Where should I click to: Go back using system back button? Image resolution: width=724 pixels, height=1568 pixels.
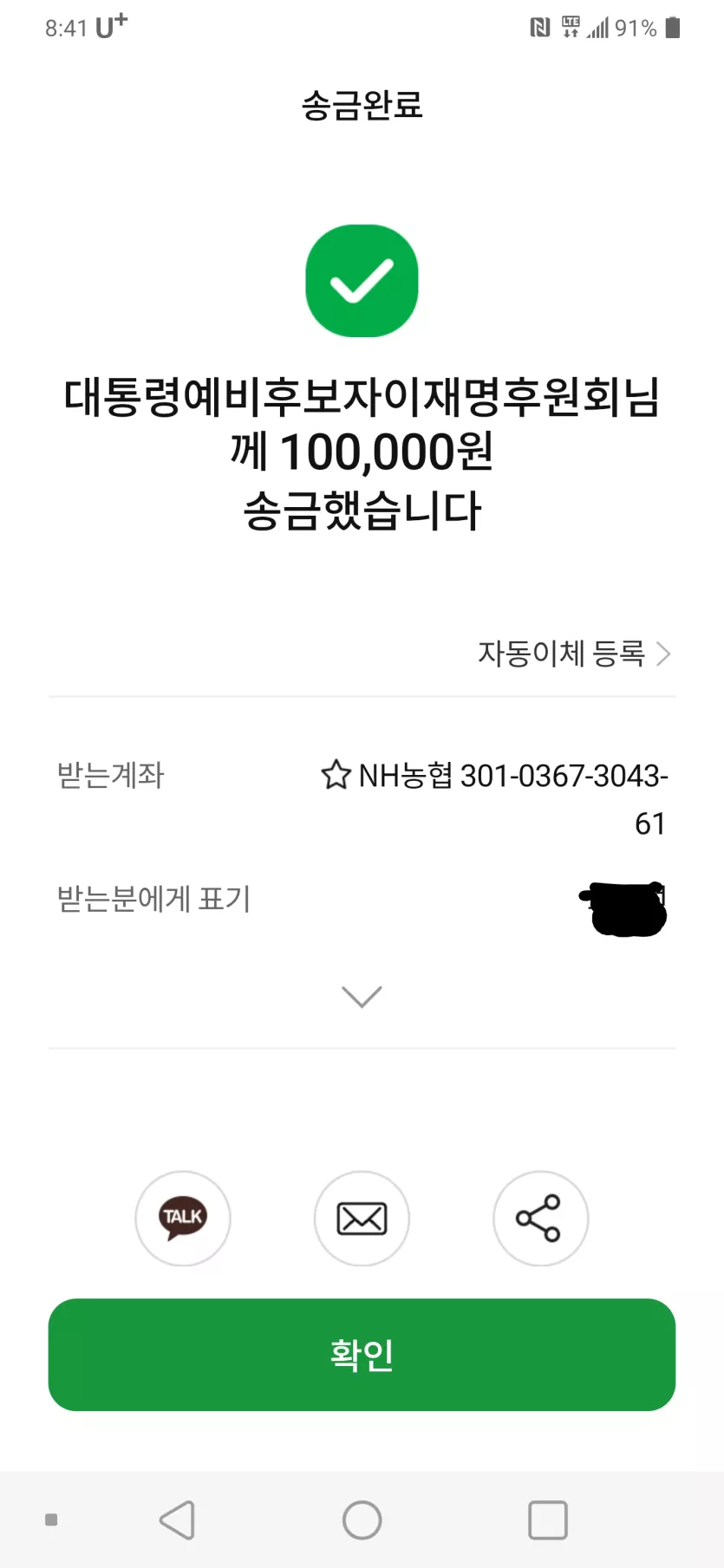[178, 1520]
